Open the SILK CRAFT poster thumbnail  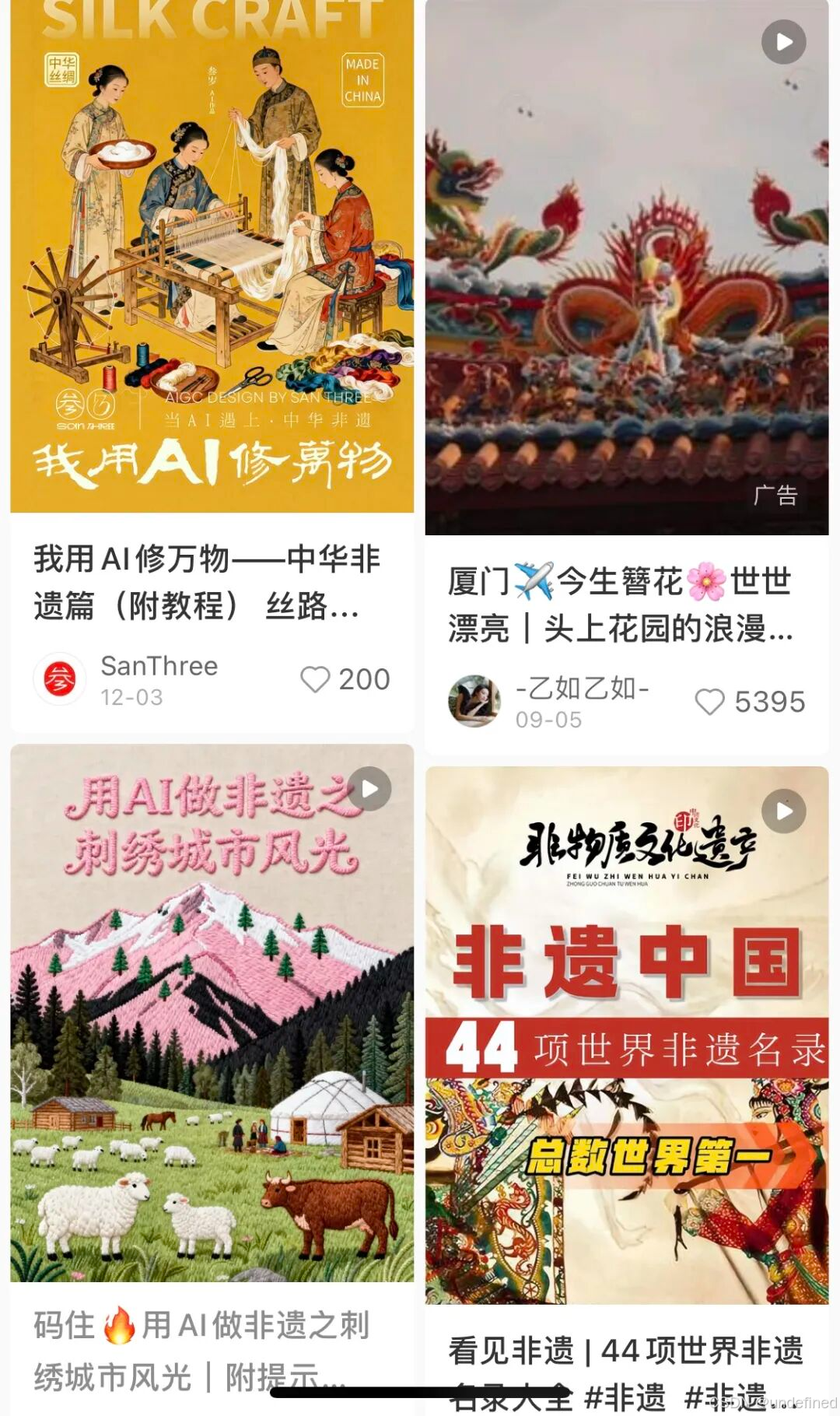click(x=206, y=257)
